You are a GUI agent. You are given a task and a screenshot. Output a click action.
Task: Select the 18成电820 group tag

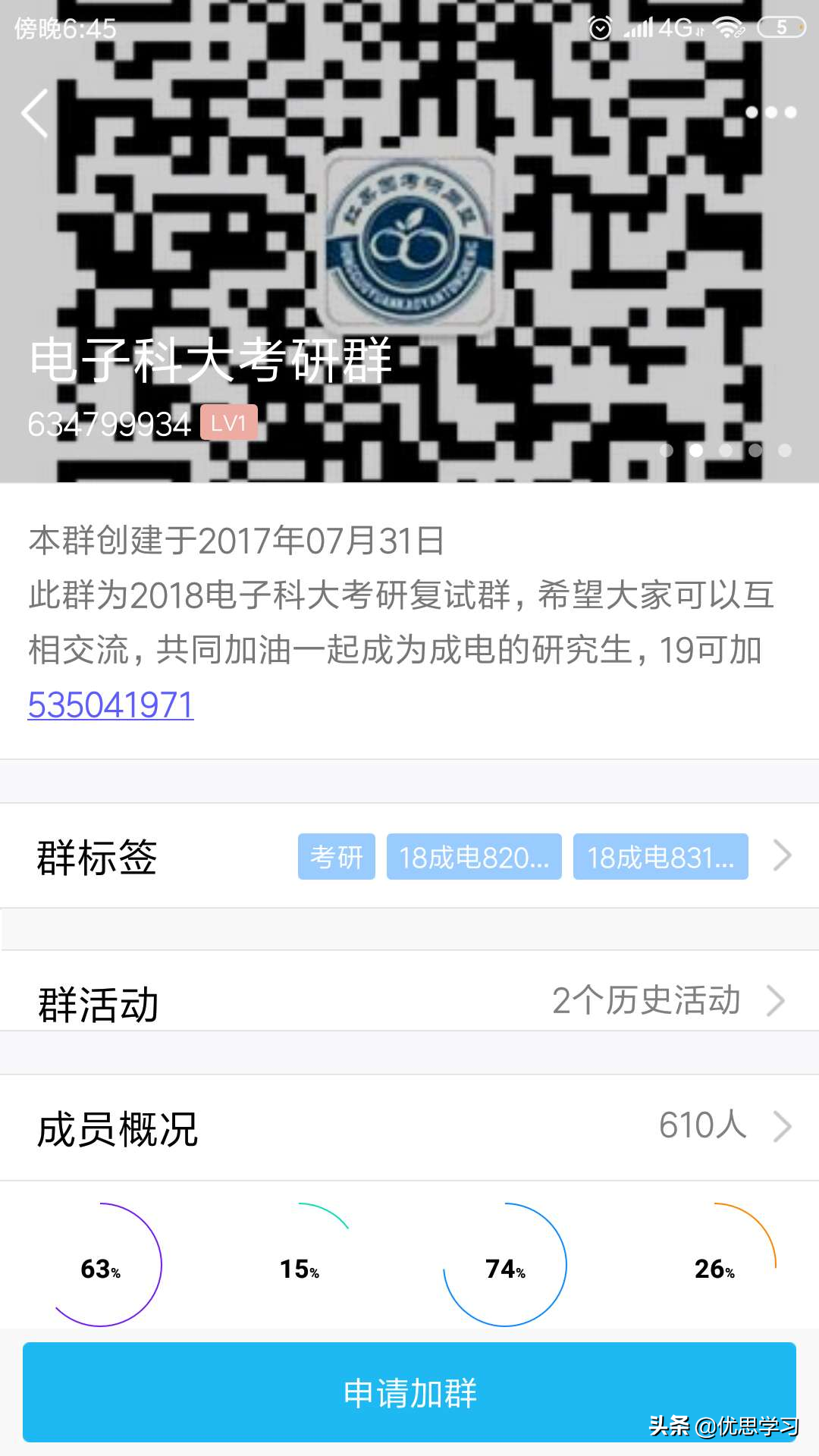(474, 857)
